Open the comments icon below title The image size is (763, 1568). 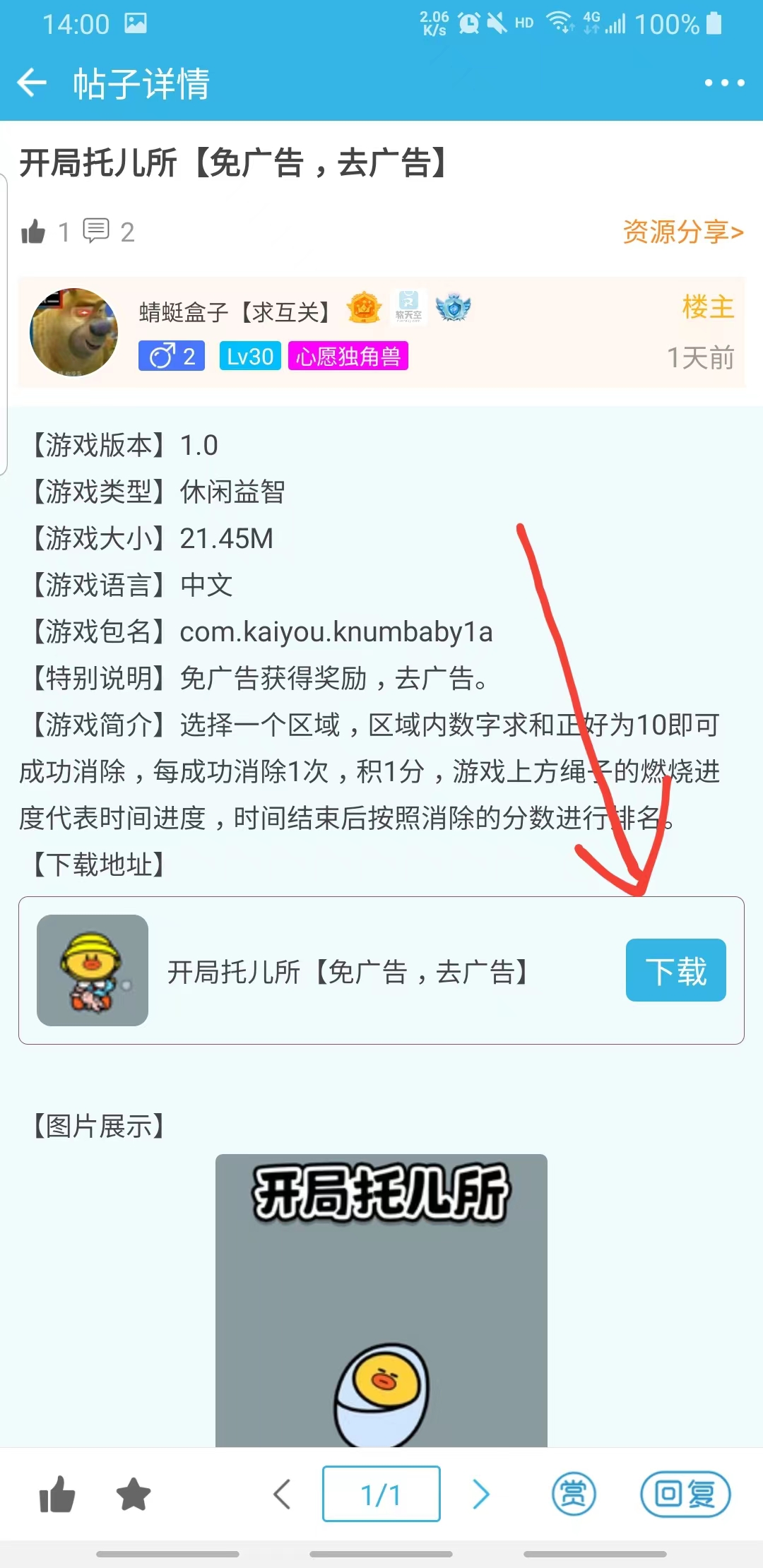97,231
